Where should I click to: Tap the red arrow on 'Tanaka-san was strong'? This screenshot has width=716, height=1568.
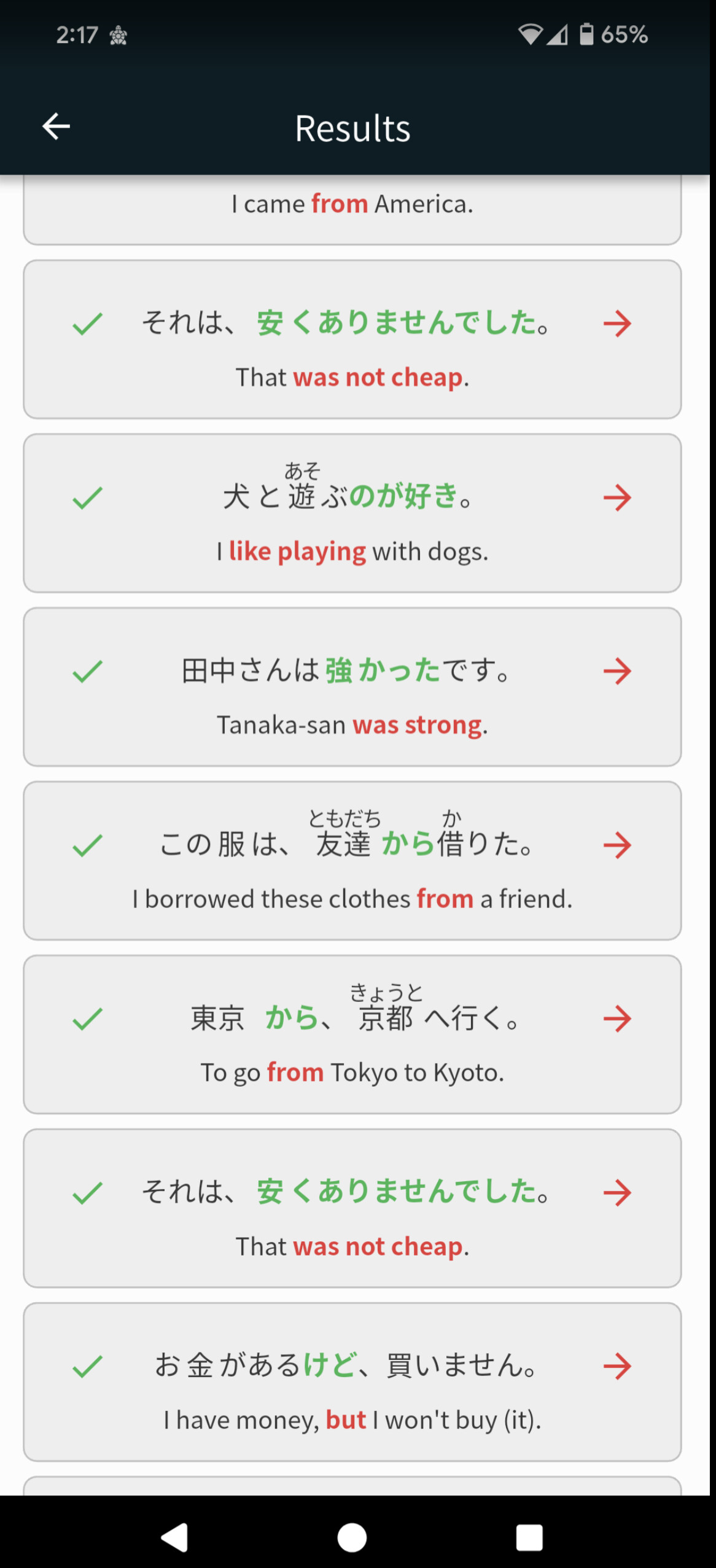(617, 671)
